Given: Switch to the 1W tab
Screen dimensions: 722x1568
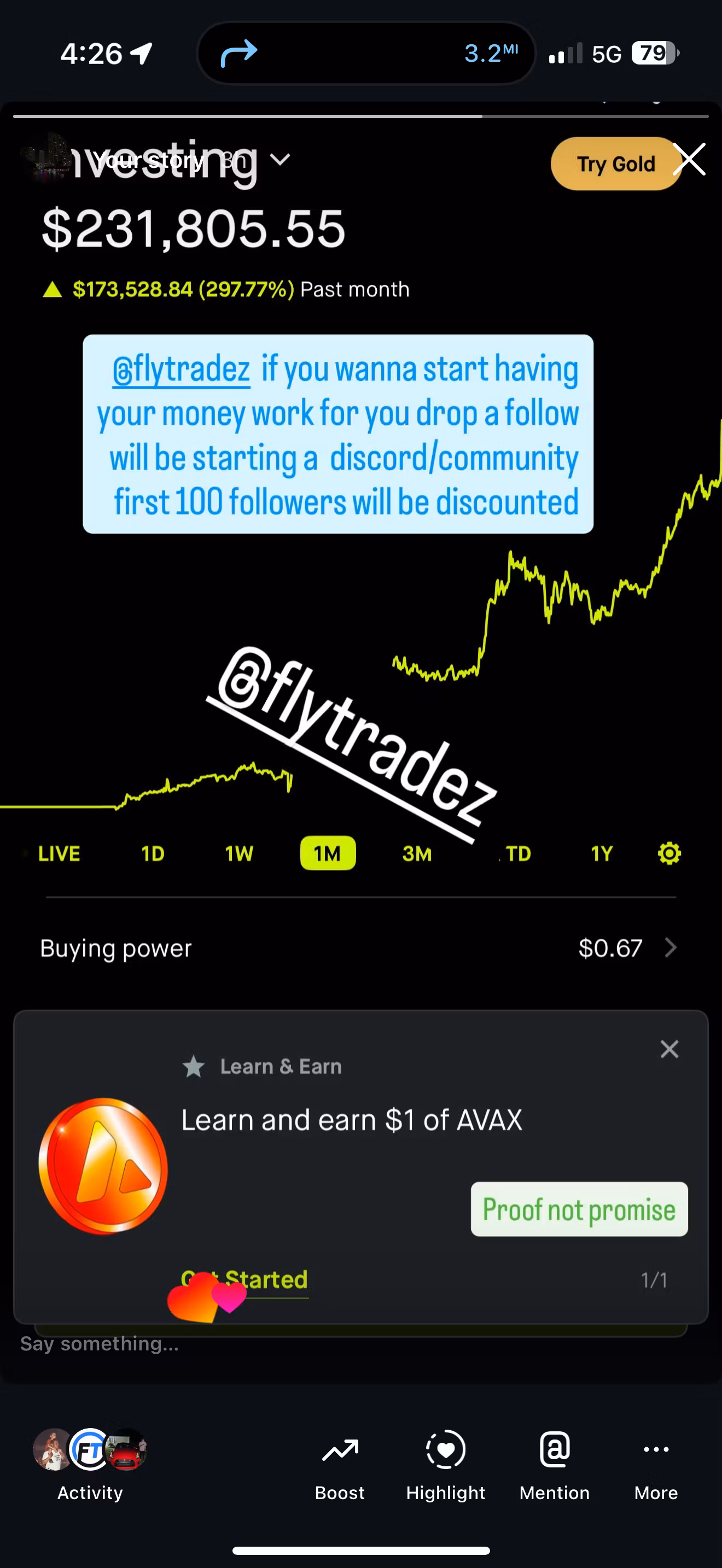Looking at the screenshot, I should (238, 853).
